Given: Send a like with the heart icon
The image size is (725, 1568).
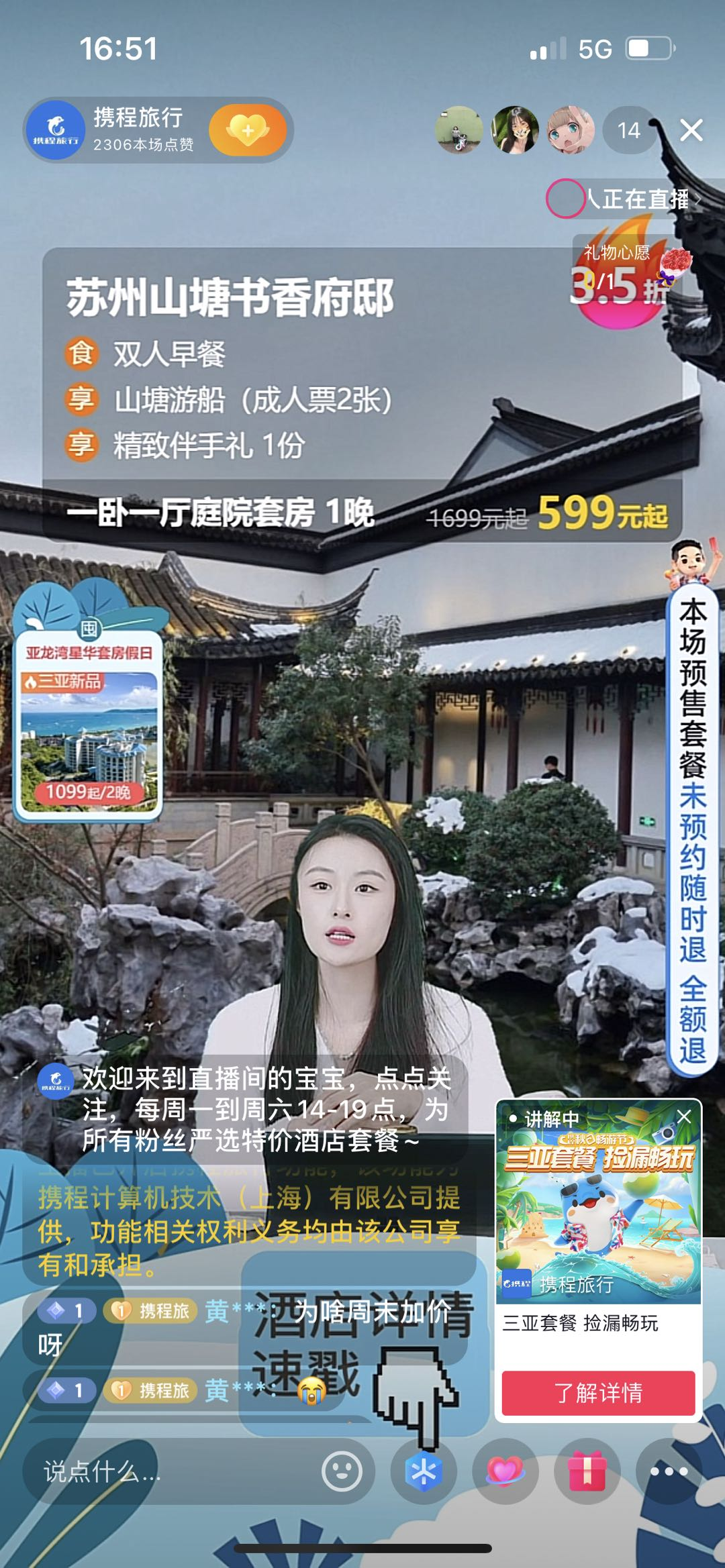Looking at the screenshot, I should pyautogui.click(x=505, y=1471).
